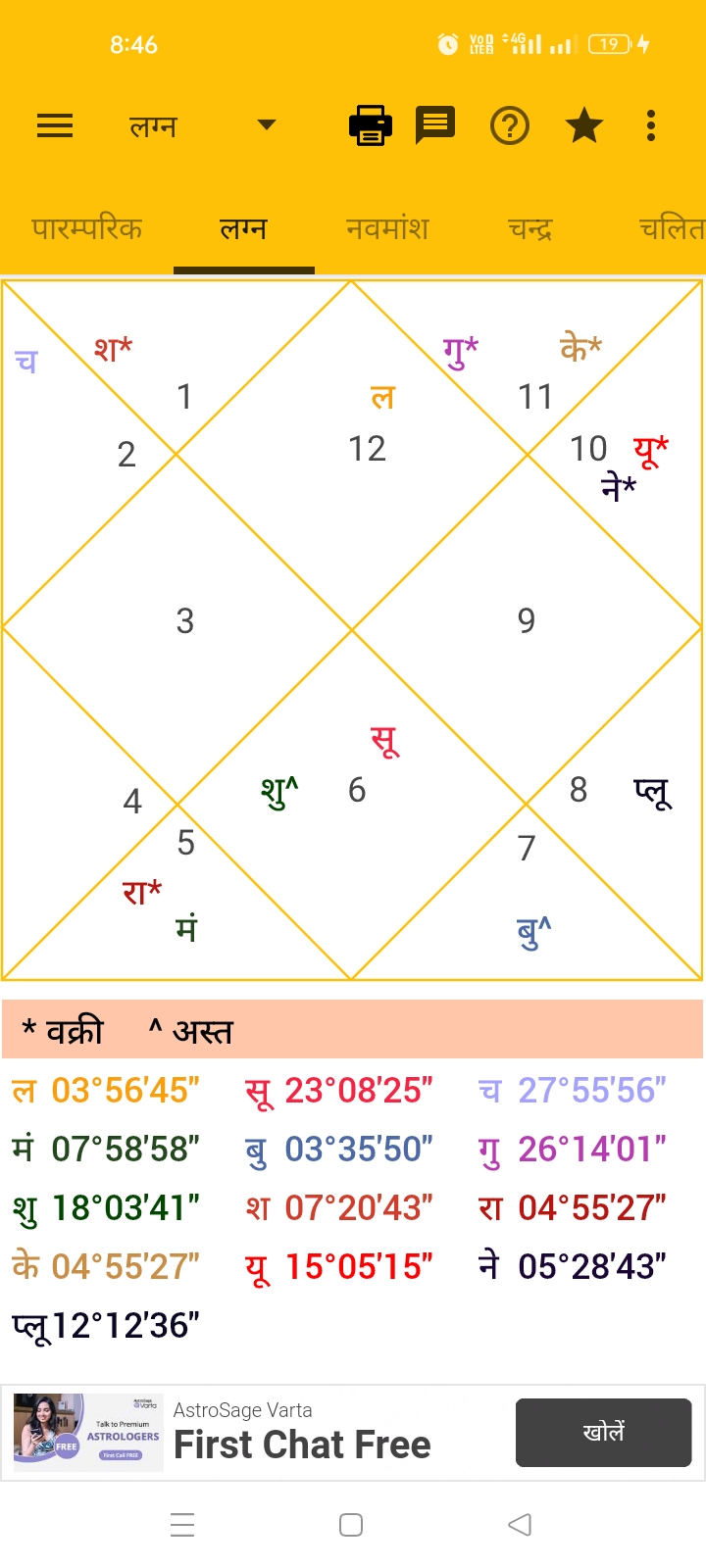The height and width of the screenshot is (1568, 706).
Task: Open the three-dot overflow menu
Action: coord(651,125)
